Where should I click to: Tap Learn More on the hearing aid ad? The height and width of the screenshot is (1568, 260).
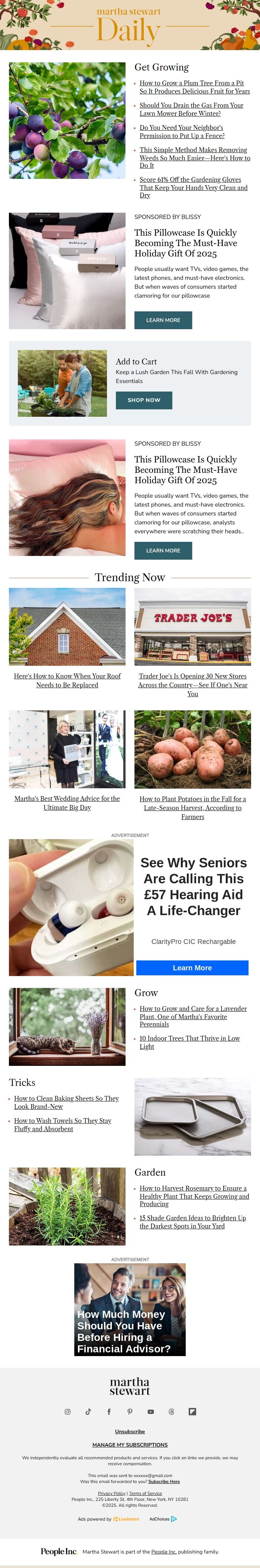pos(192,968)
